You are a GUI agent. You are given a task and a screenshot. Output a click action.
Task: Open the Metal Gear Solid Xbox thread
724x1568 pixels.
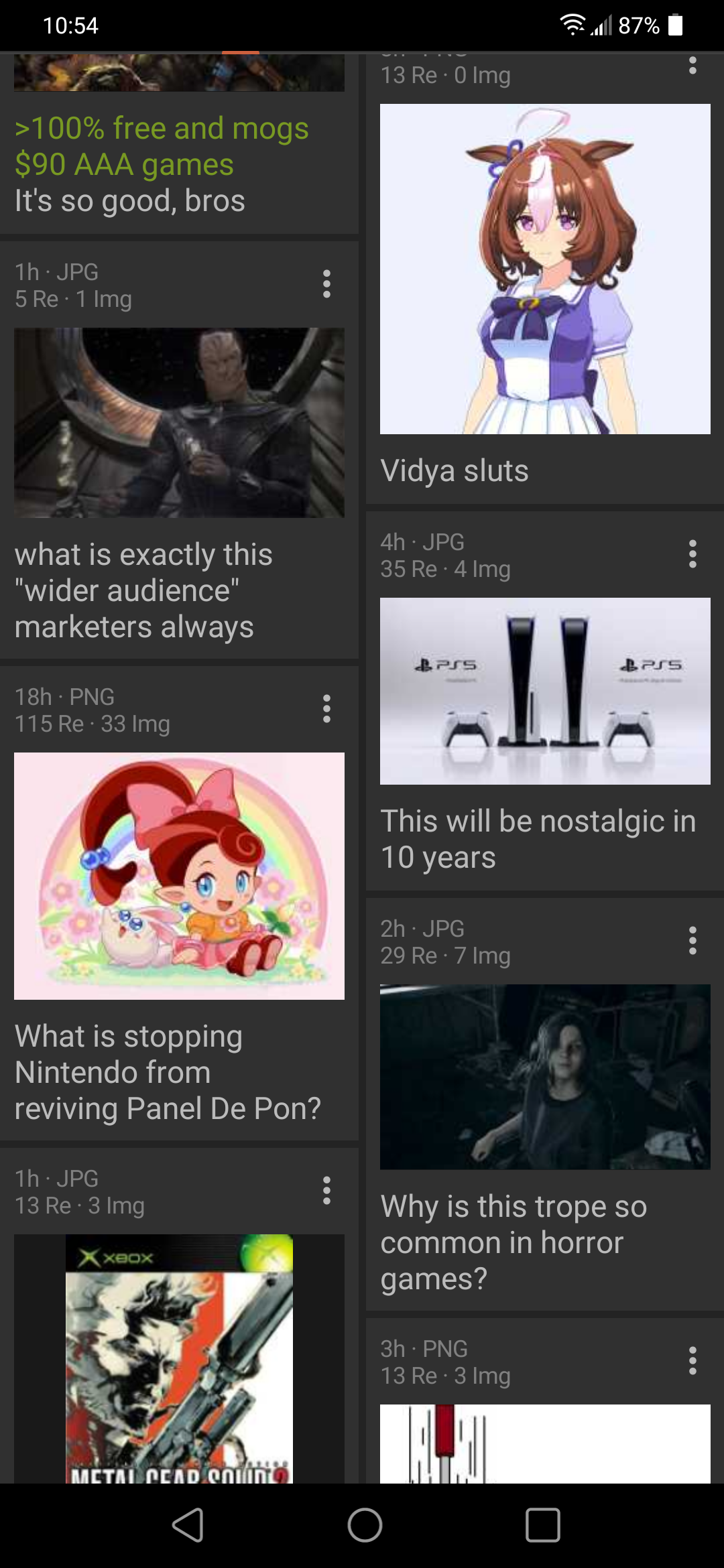(179, 1315)
